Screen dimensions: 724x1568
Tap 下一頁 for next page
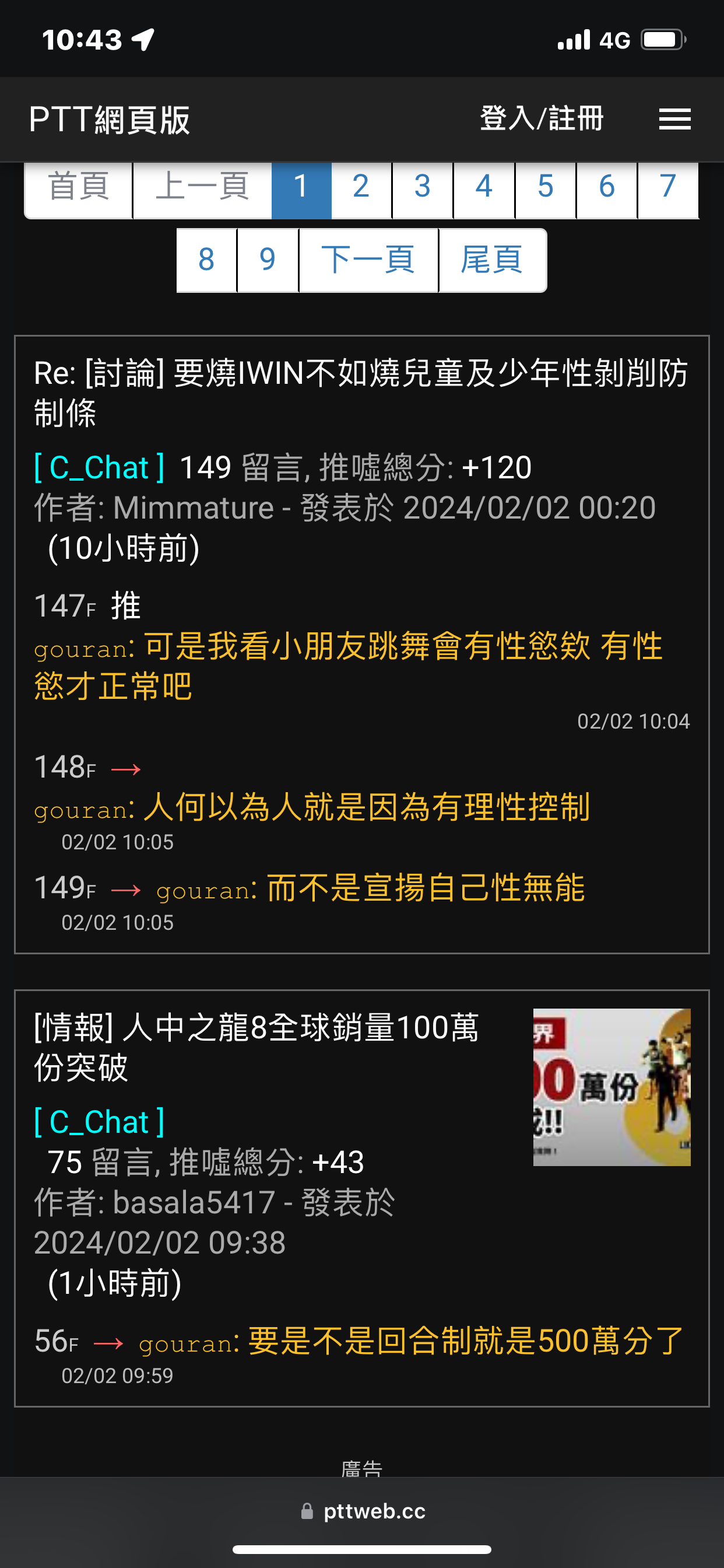pos(368,260)
